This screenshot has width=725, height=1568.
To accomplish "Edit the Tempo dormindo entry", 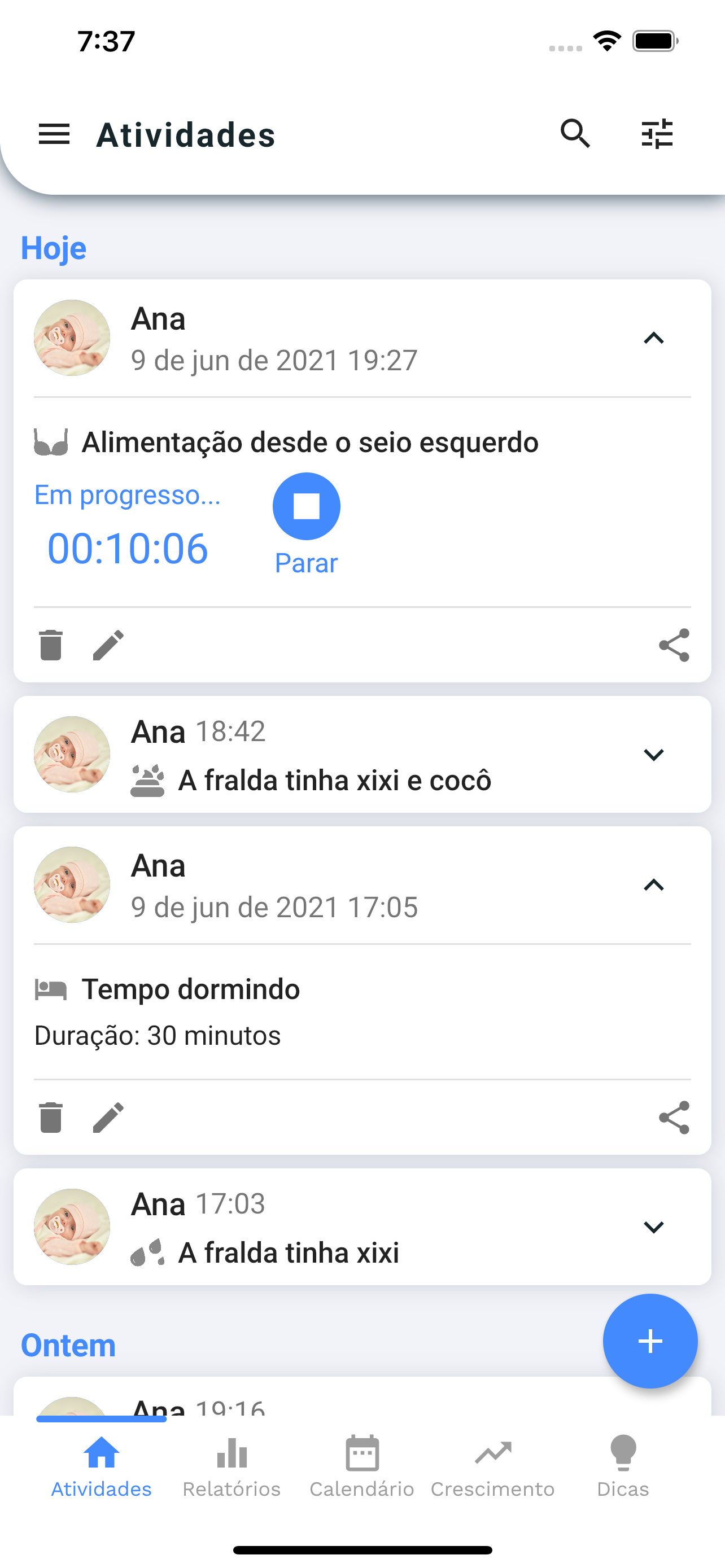I will (108, 1118).
